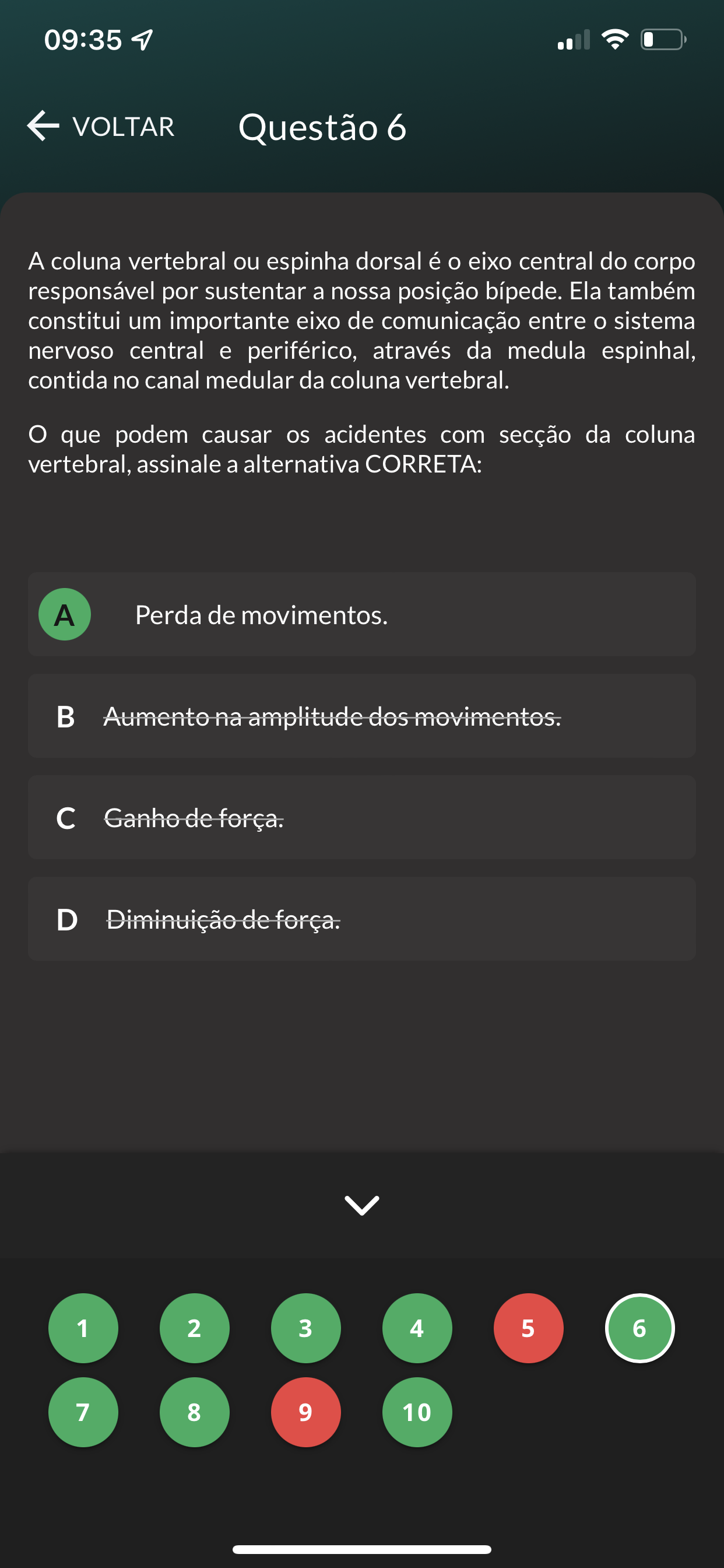
Task: Review incorrect question 9
Action: (x=305, y=1412)
